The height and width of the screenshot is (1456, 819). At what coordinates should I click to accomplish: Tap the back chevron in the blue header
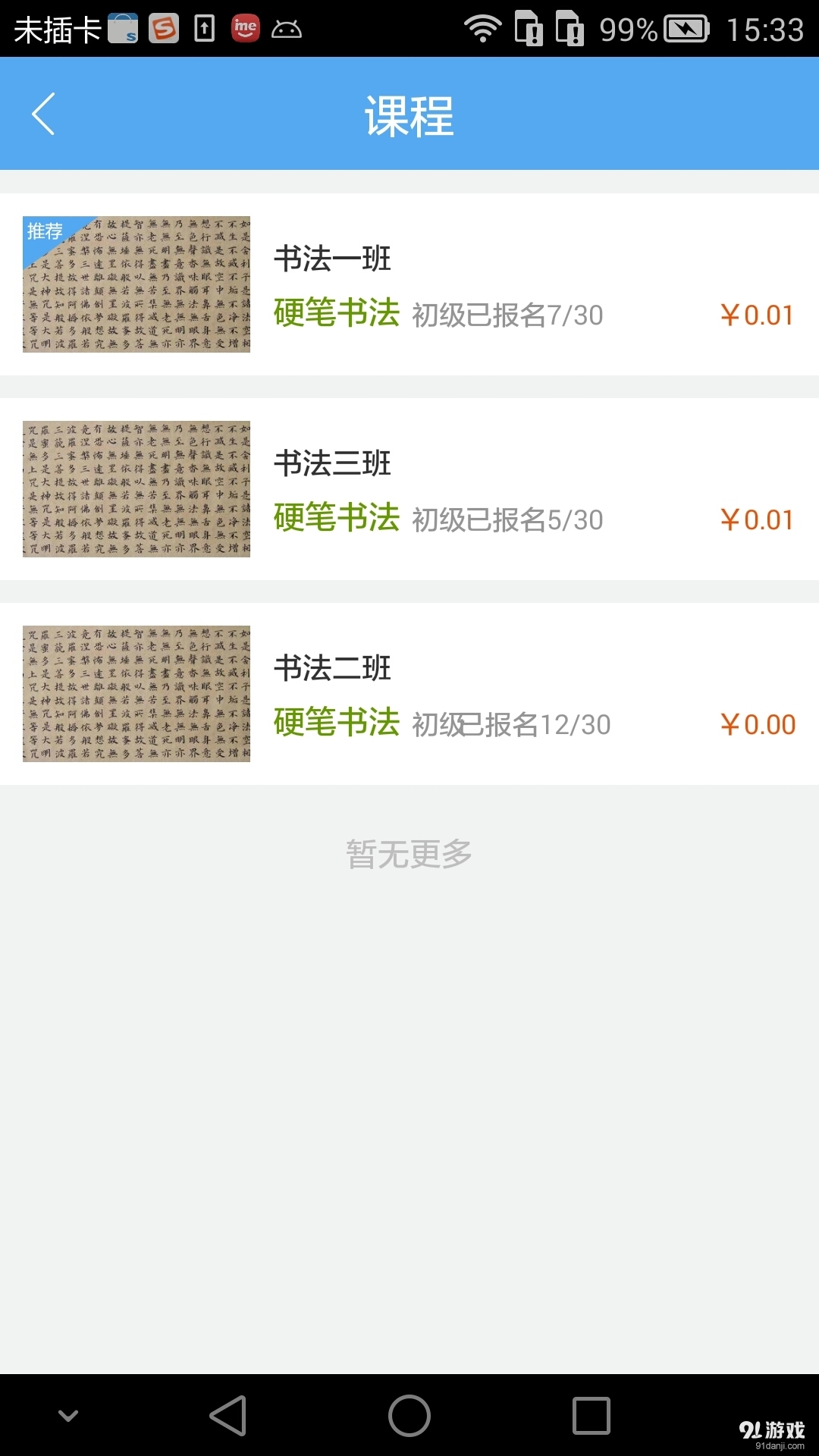tap(43, 112)
